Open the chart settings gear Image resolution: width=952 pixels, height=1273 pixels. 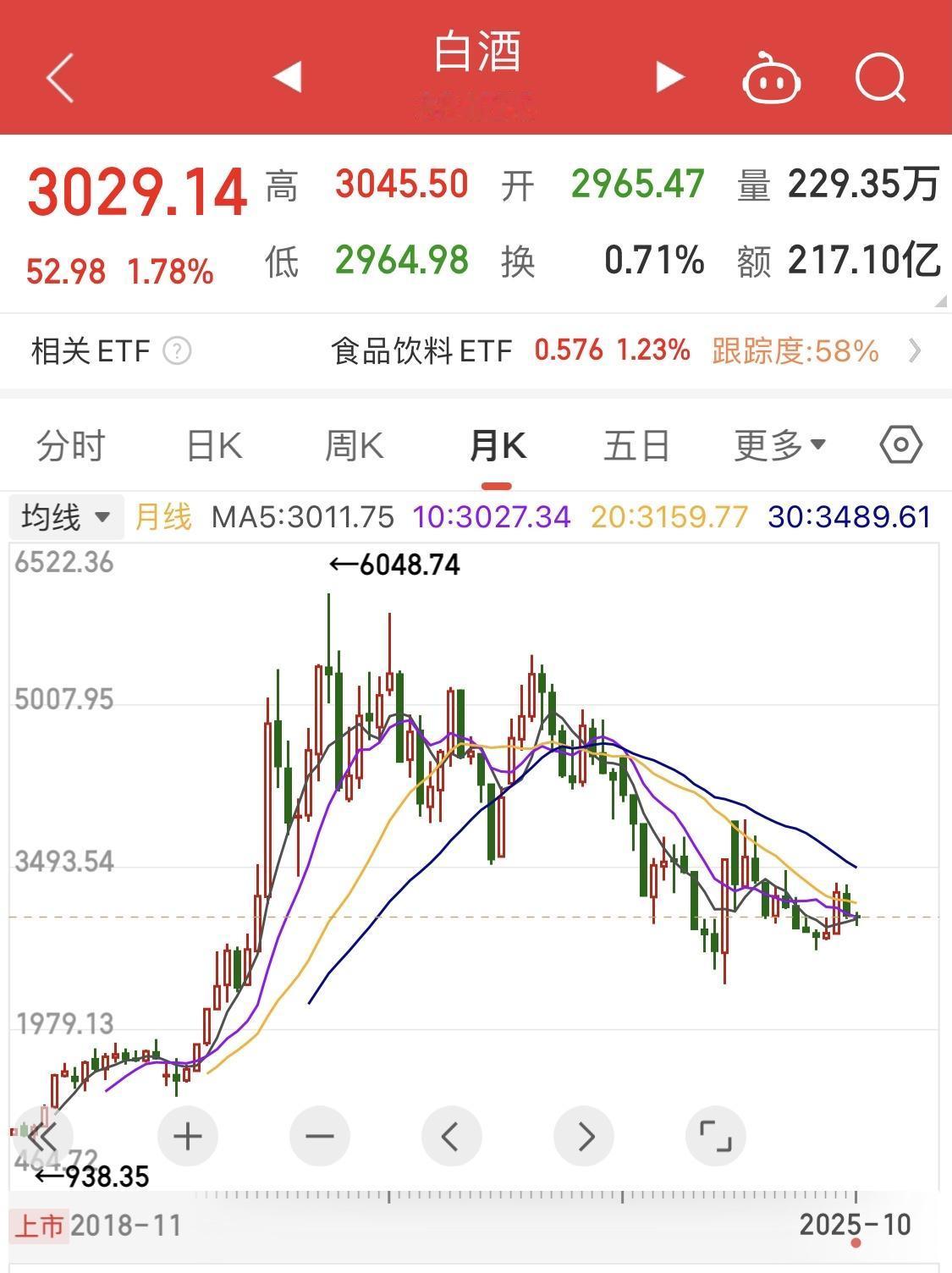[901, 444]
